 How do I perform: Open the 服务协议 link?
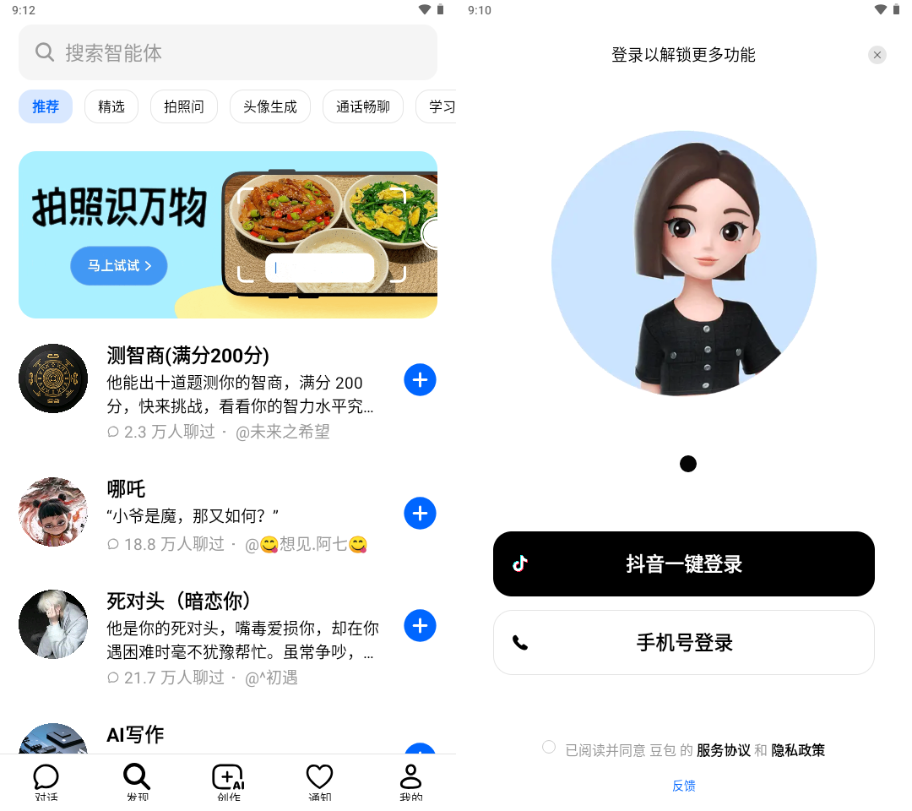723,750
